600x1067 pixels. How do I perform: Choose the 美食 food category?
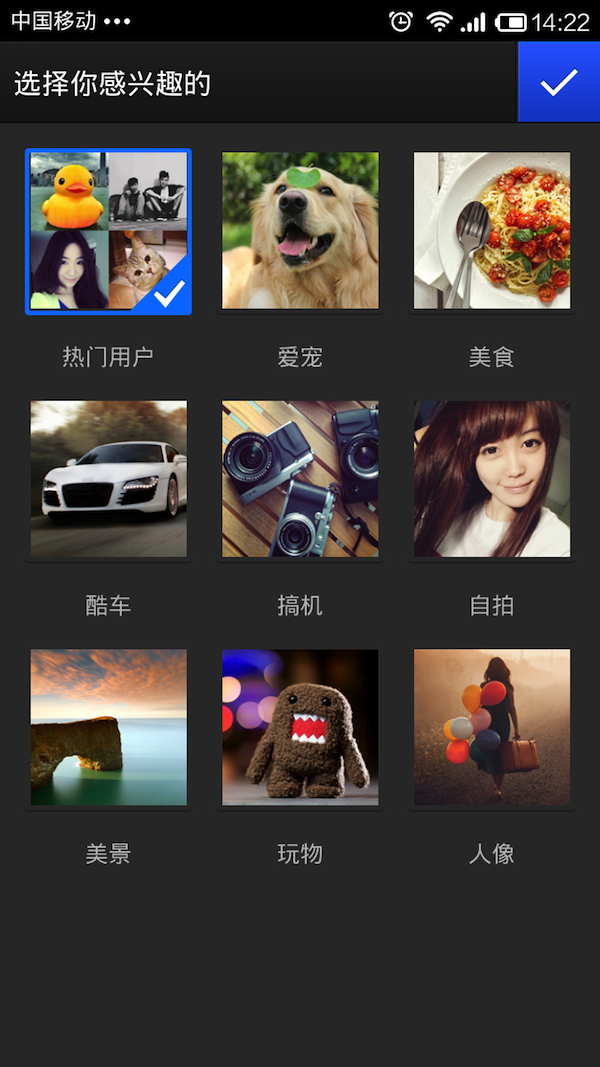pos(492,231)
